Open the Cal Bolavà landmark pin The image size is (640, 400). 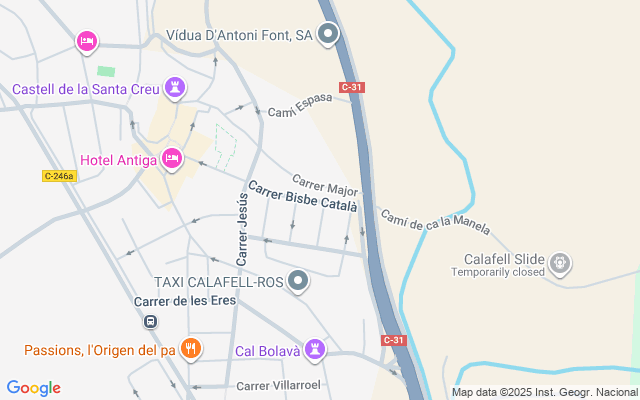click(x=316, y=350)
